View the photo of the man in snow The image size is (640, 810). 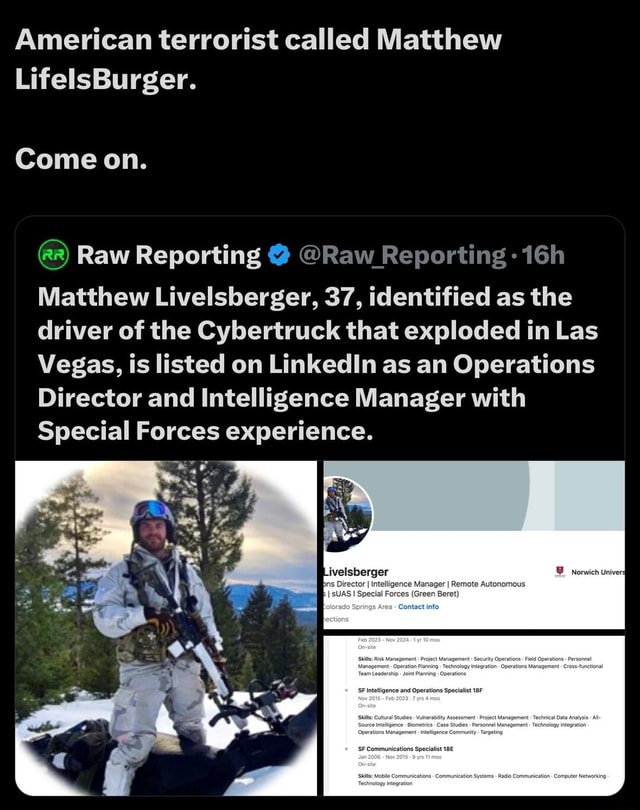165,627
